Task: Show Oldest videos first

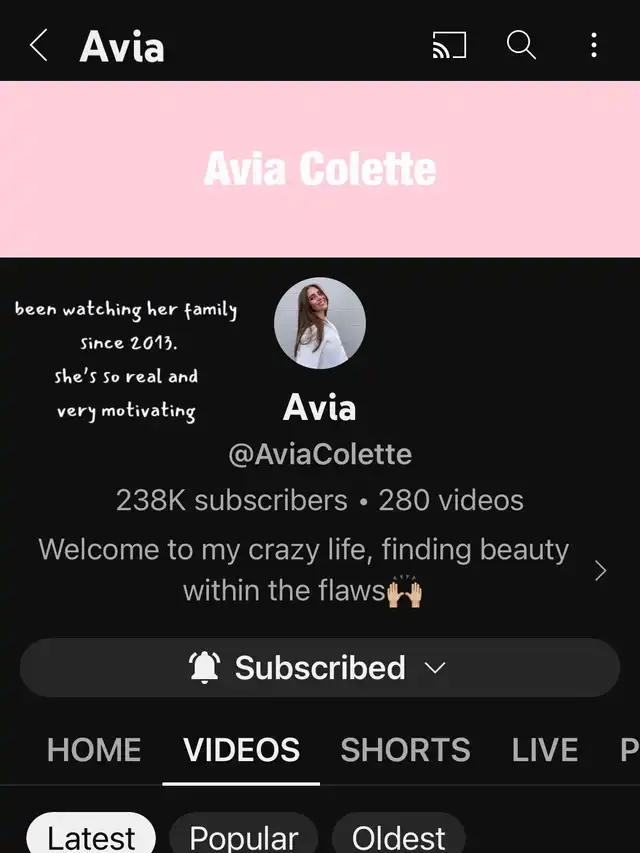Action: (398, 836)
